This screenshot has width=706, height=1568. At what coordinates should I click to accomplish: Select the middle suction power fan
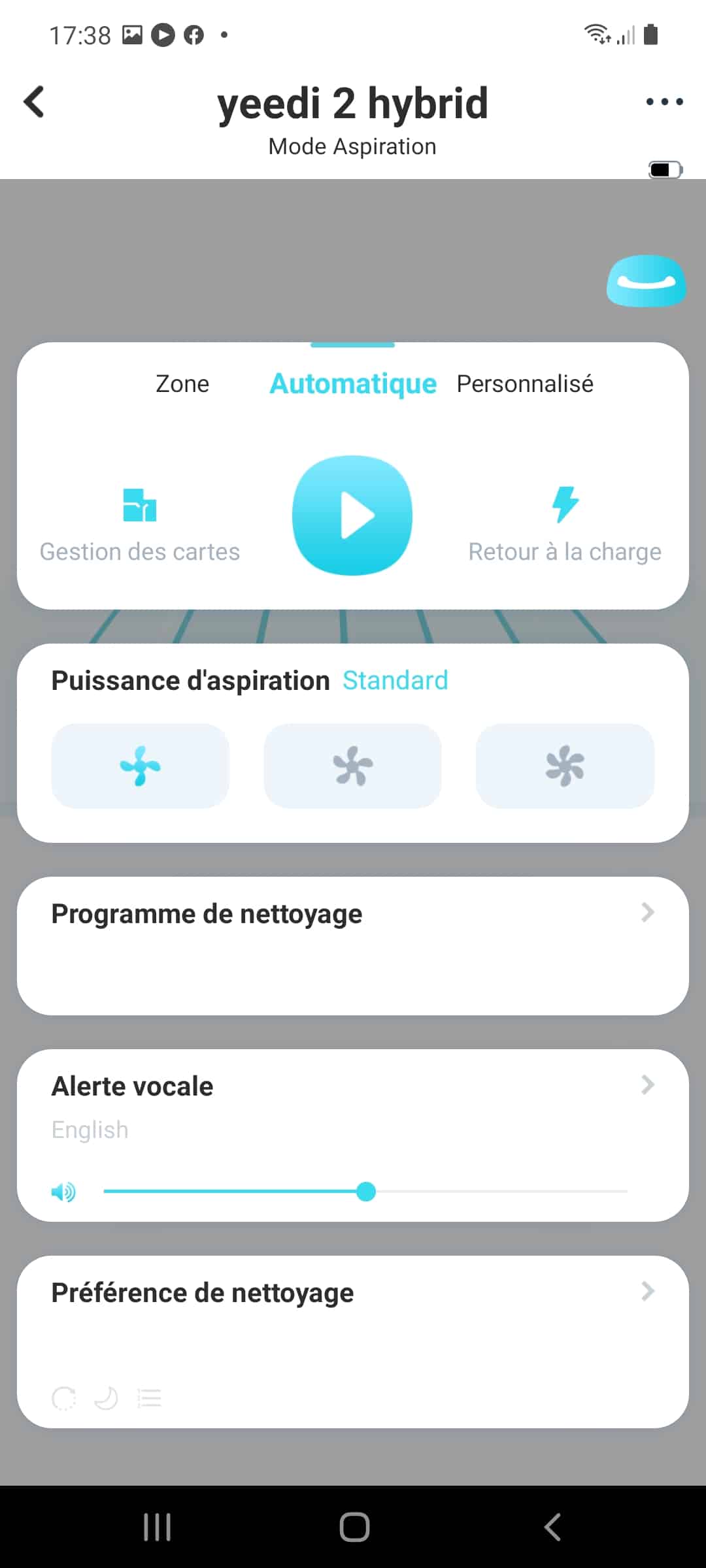point(353,766)
